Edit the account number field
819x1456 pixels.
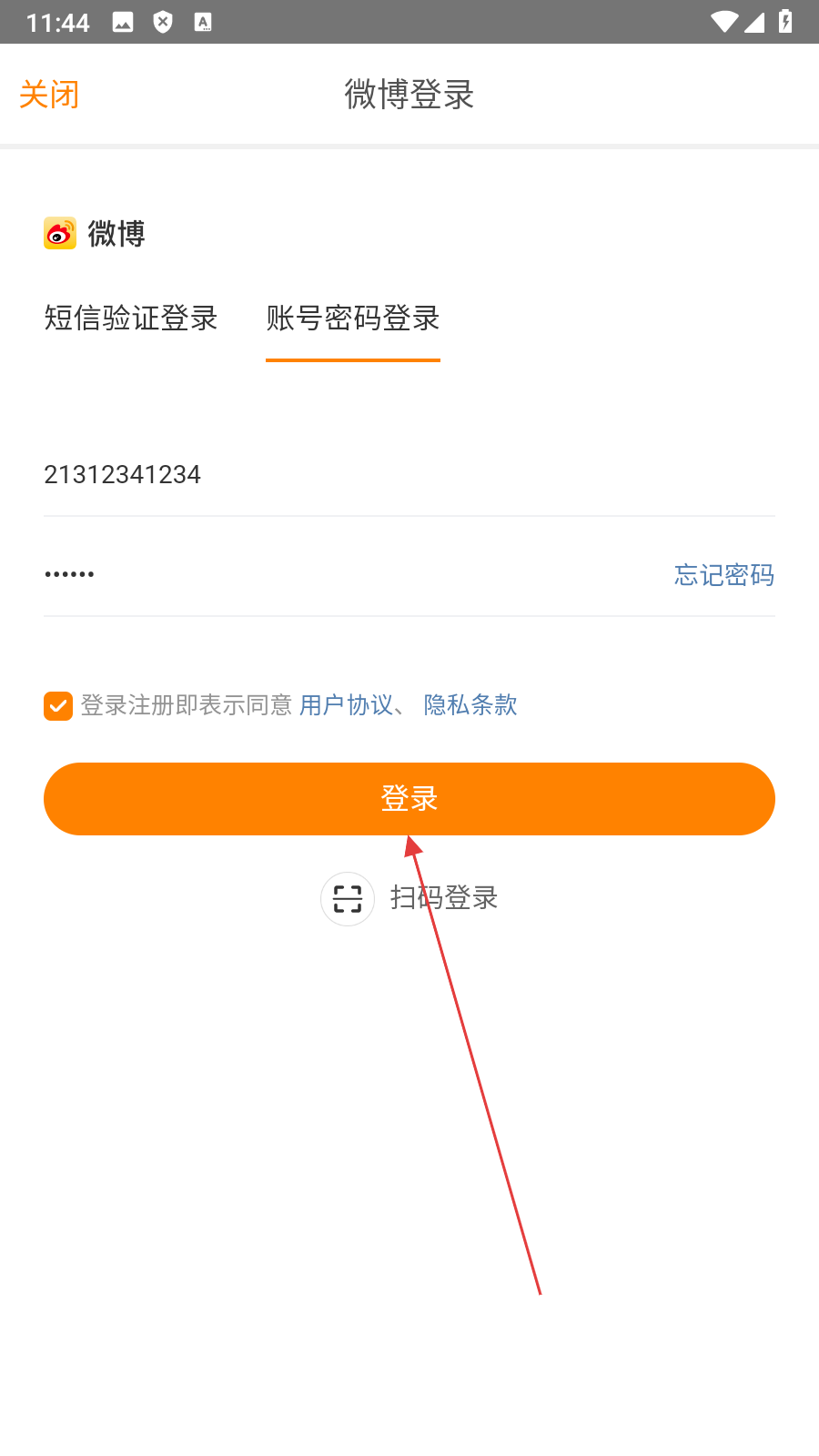click(364, 475)
